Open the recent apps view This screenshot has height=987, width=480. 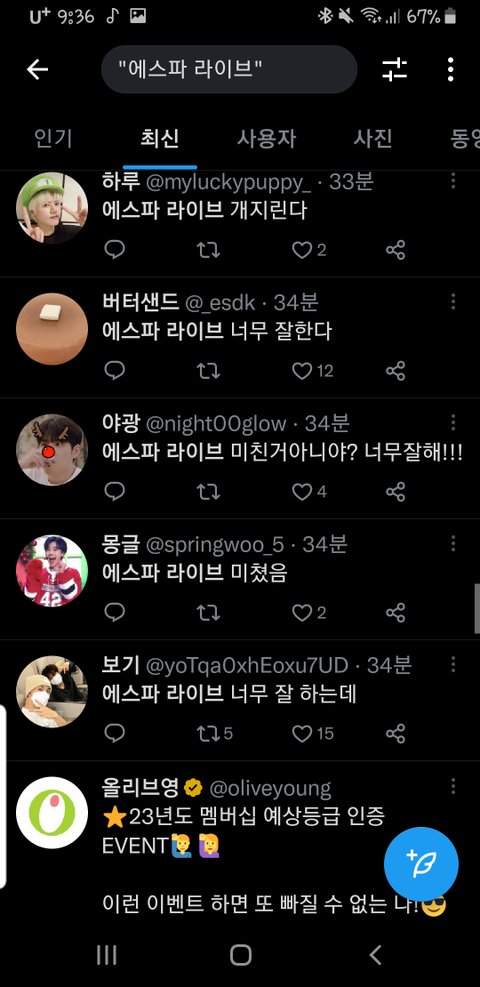pos(106,955)
